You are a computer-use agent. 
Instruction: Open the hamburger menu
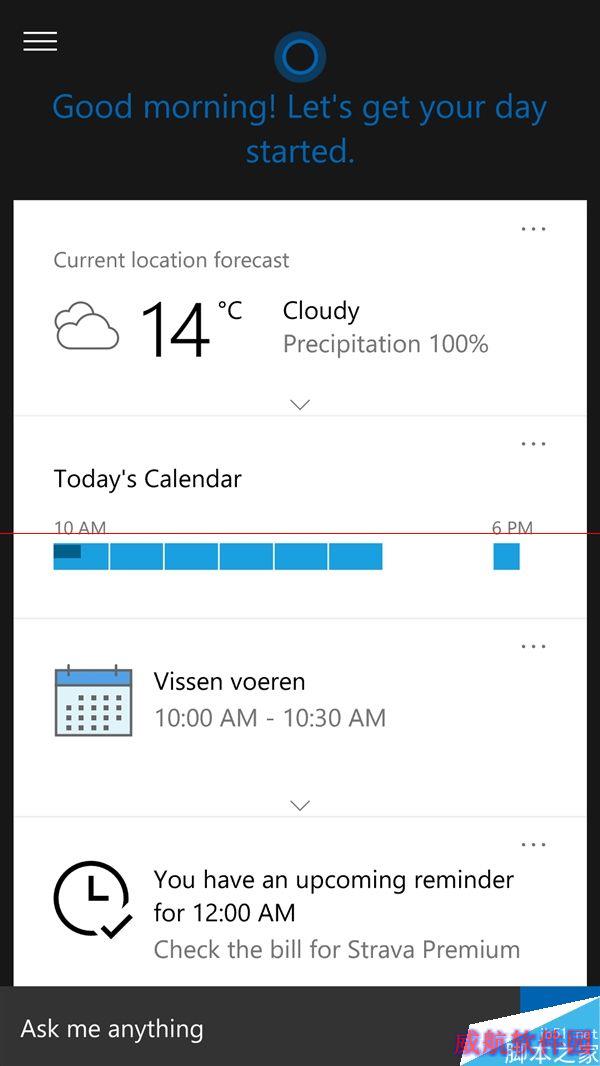pos(40,41)
